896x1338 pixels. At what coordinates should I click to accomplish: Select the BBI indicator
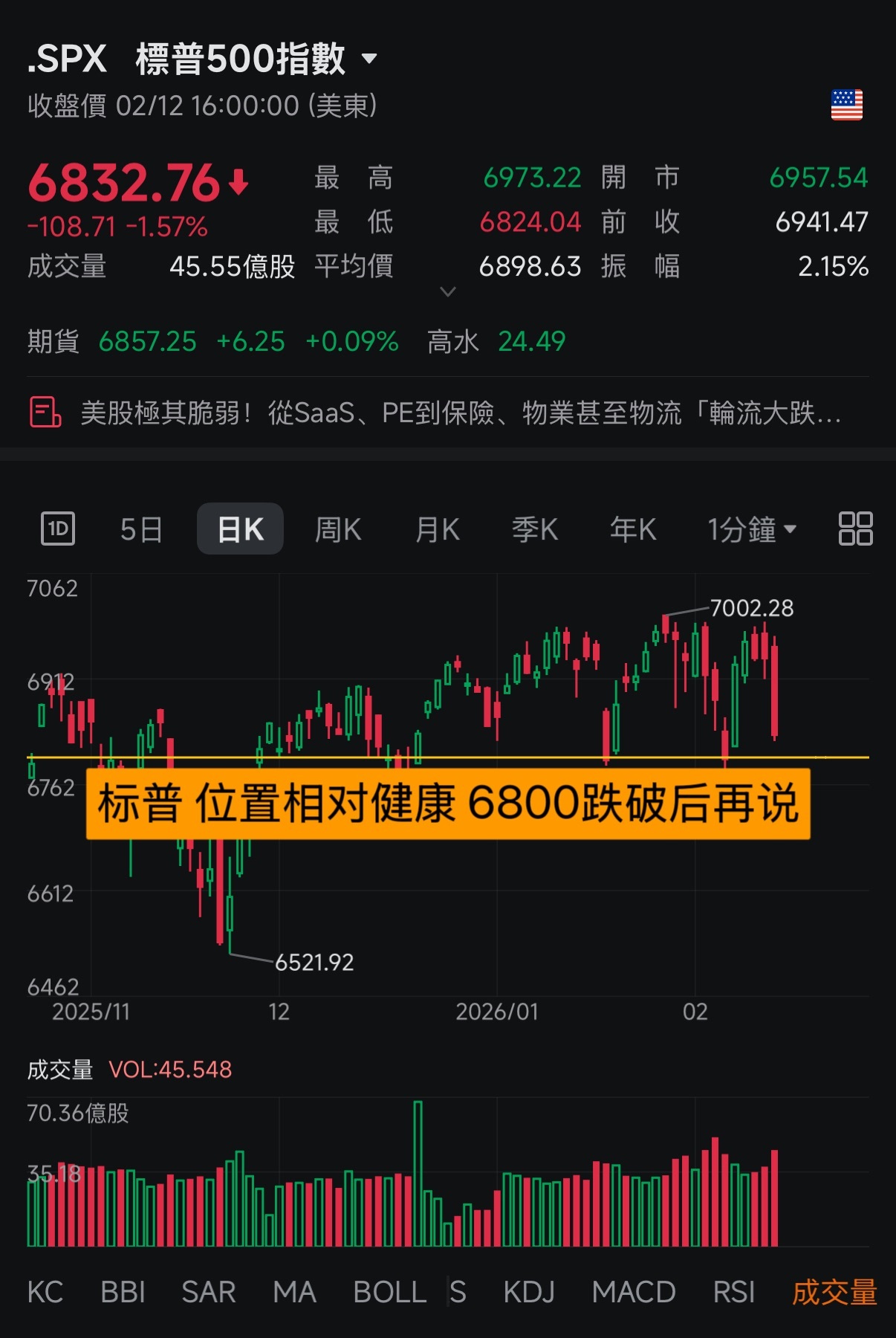click(x=123, y=1292)
